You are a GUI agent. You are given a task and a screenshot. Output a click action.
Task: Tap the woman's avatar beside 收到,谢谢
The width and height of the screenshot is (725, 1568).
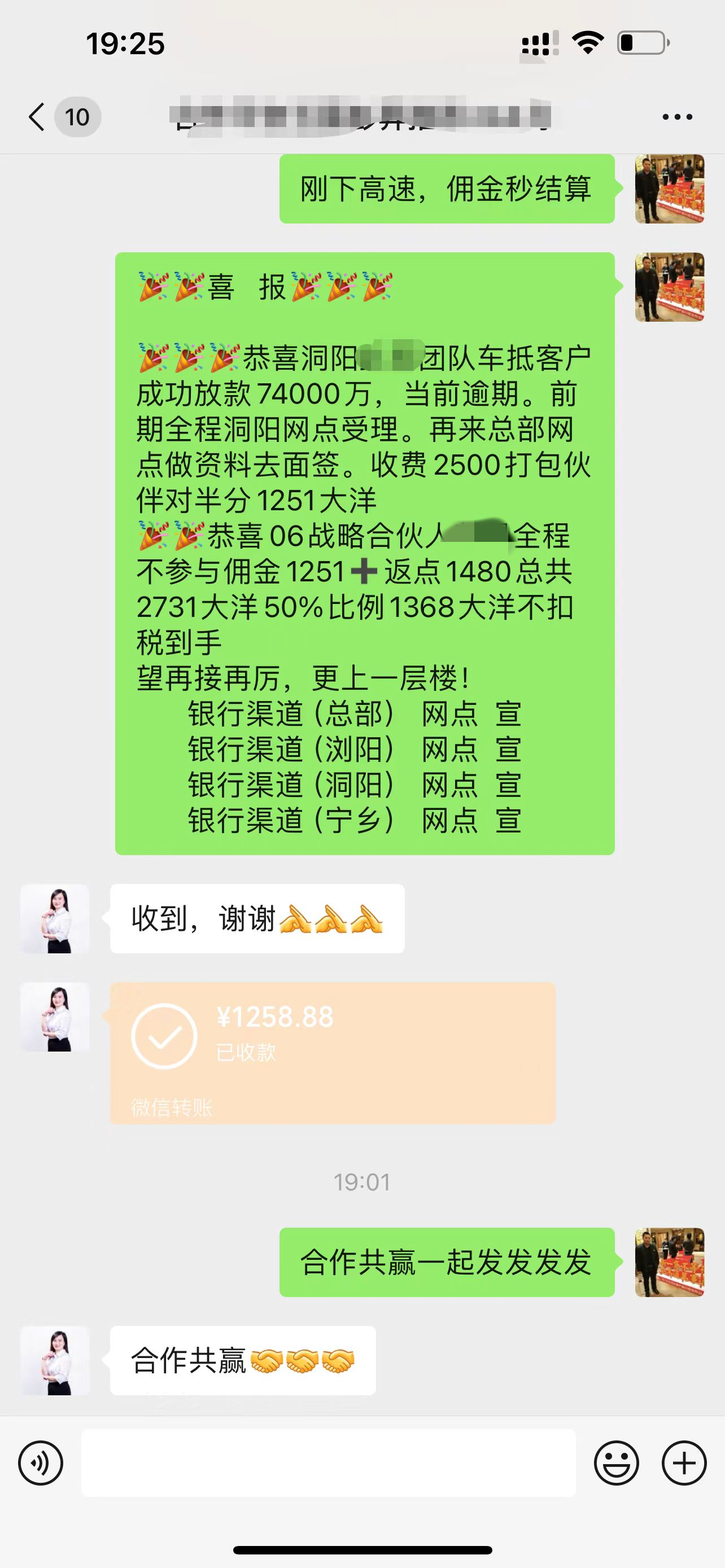tap(55, 918)
